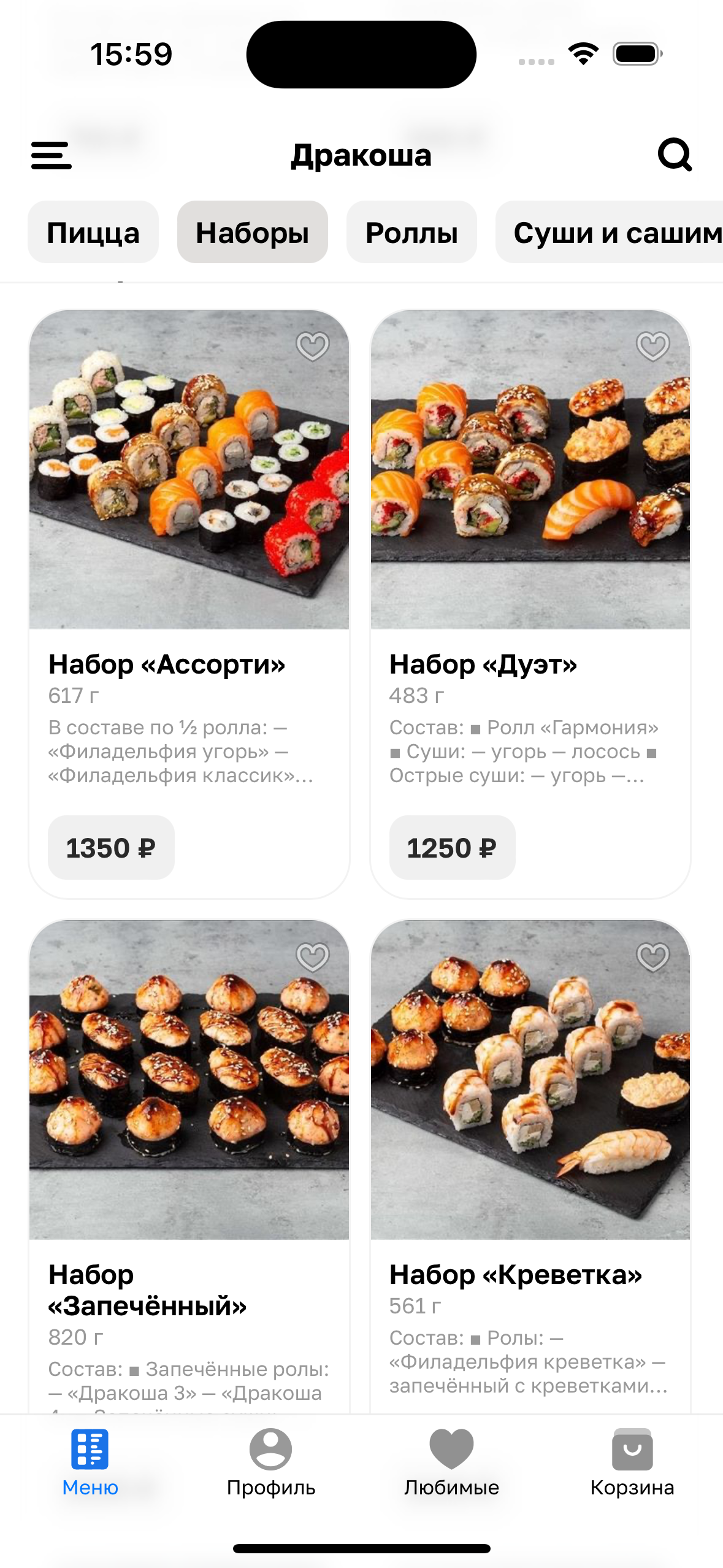Select the Пицца category chip
Screen dimensions: 723x1568
pos(93,233)
